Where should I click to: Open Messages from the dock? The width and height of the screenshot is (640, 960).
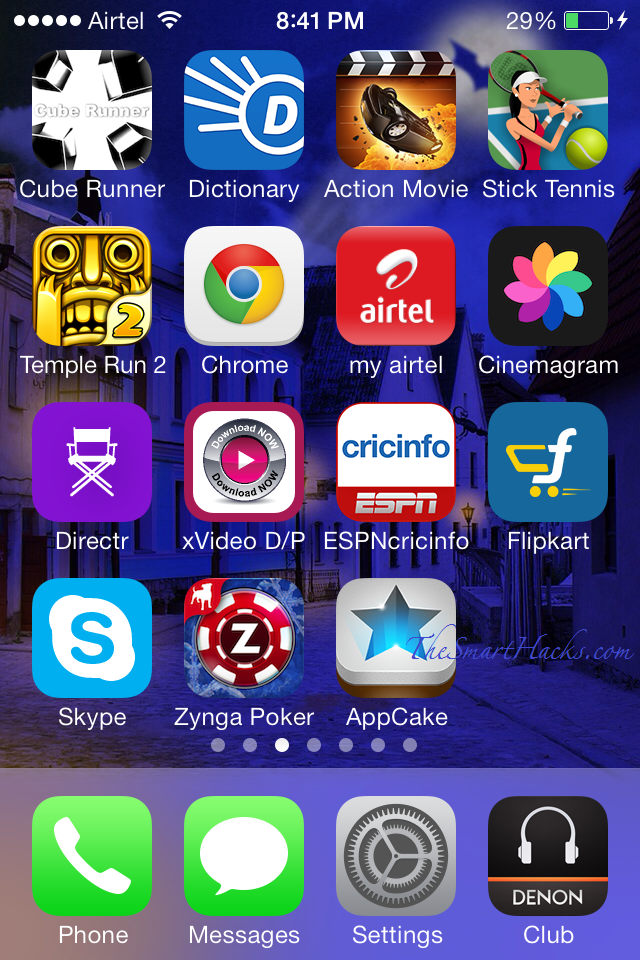tap(244, 856)
